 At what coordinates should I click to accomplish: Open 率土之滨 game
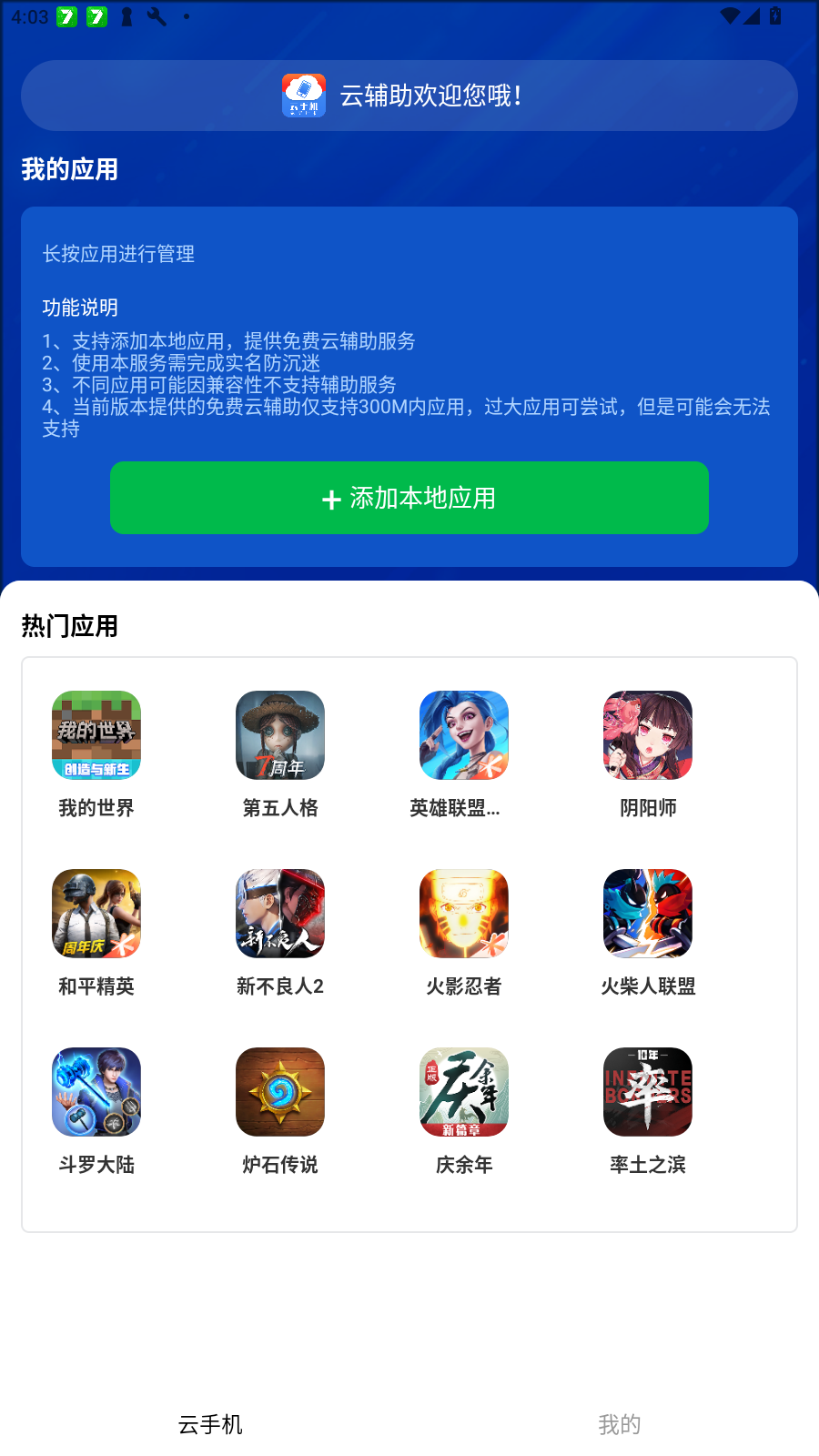click(x=648, y=1092)
